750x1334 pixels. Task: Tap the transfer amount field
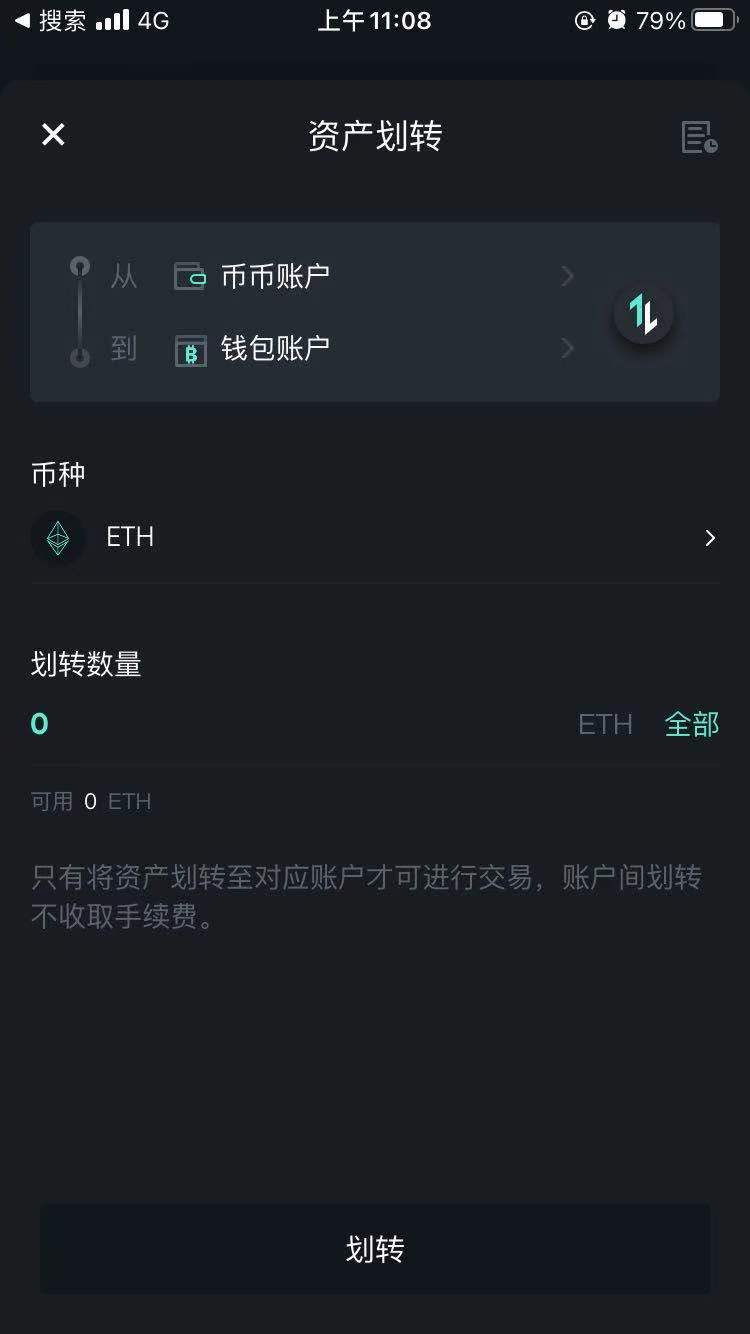(x=300, y=723)
